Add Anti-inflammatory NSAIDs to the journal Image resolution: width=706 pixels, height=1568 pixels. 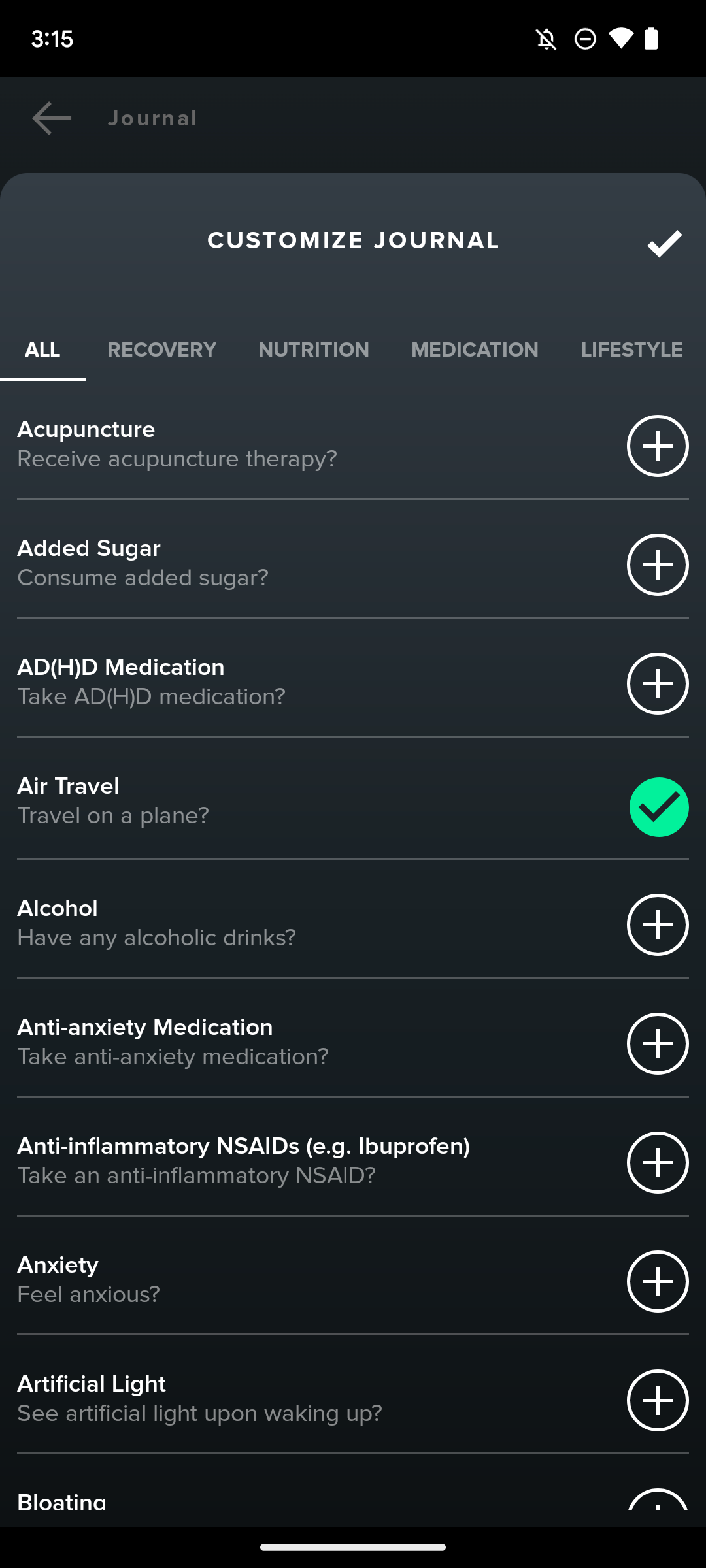pyautogui.click(x=658, y=1162)
